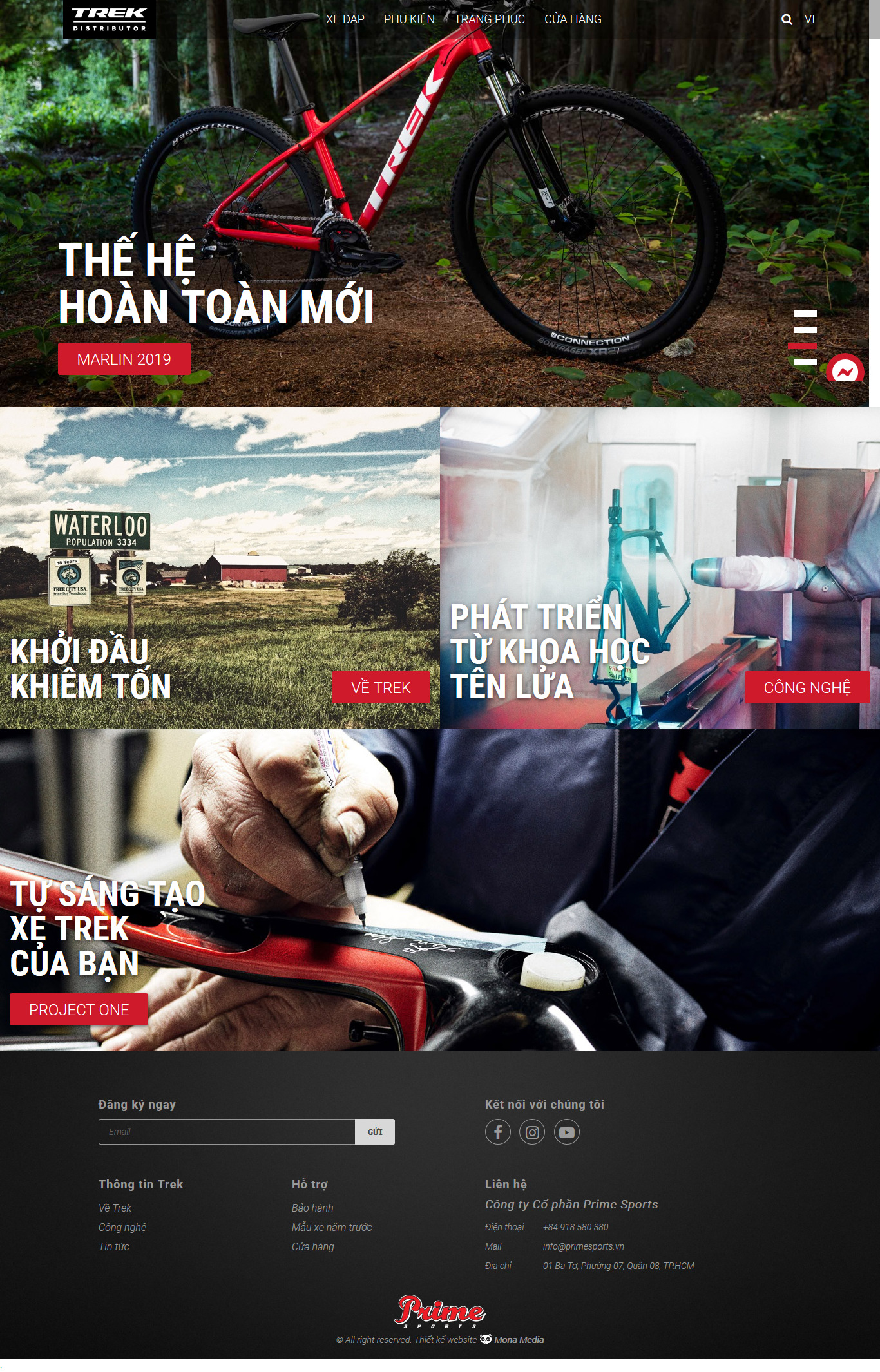Open Messenger chat bubble
880x1372 pixels.
point(845,370)
